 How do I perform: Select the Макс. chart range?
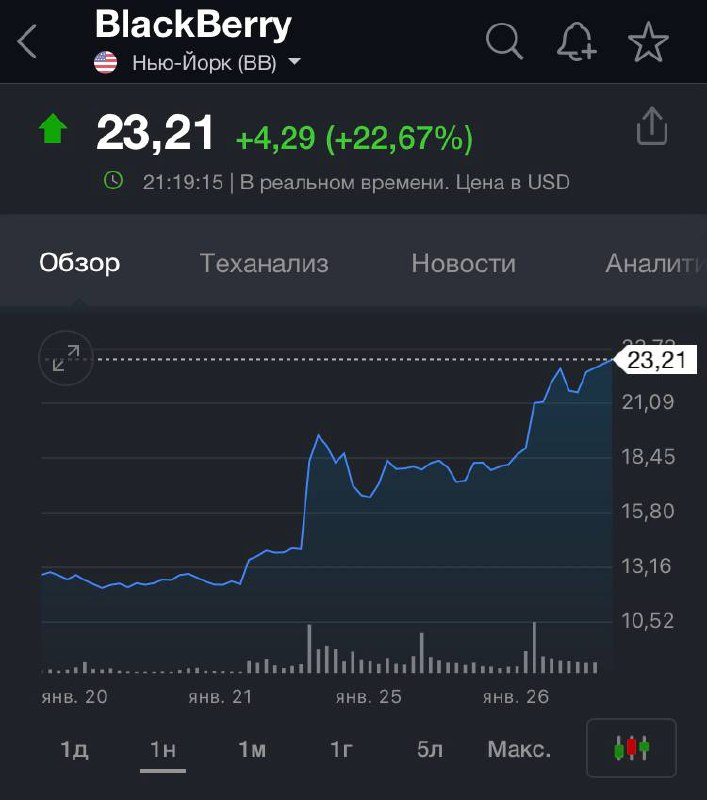519,749
